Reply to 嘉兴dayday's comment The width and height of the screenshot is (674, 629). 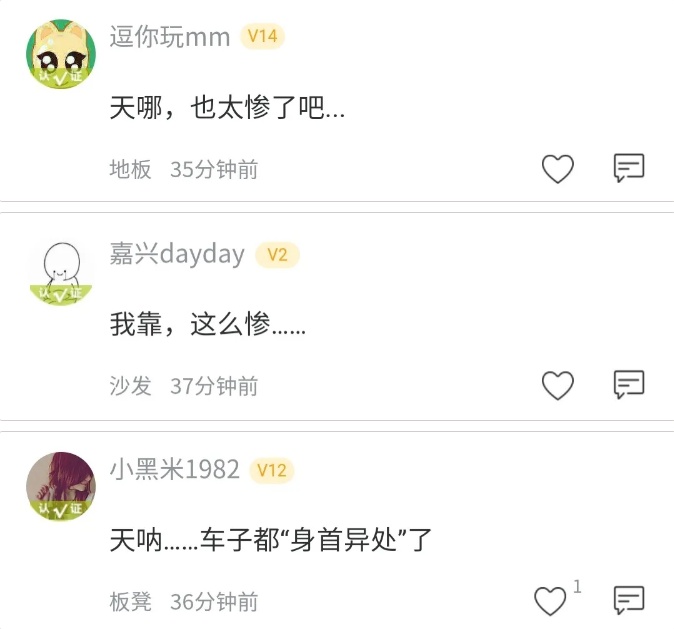pyautogui.click(x=629, y=384)
